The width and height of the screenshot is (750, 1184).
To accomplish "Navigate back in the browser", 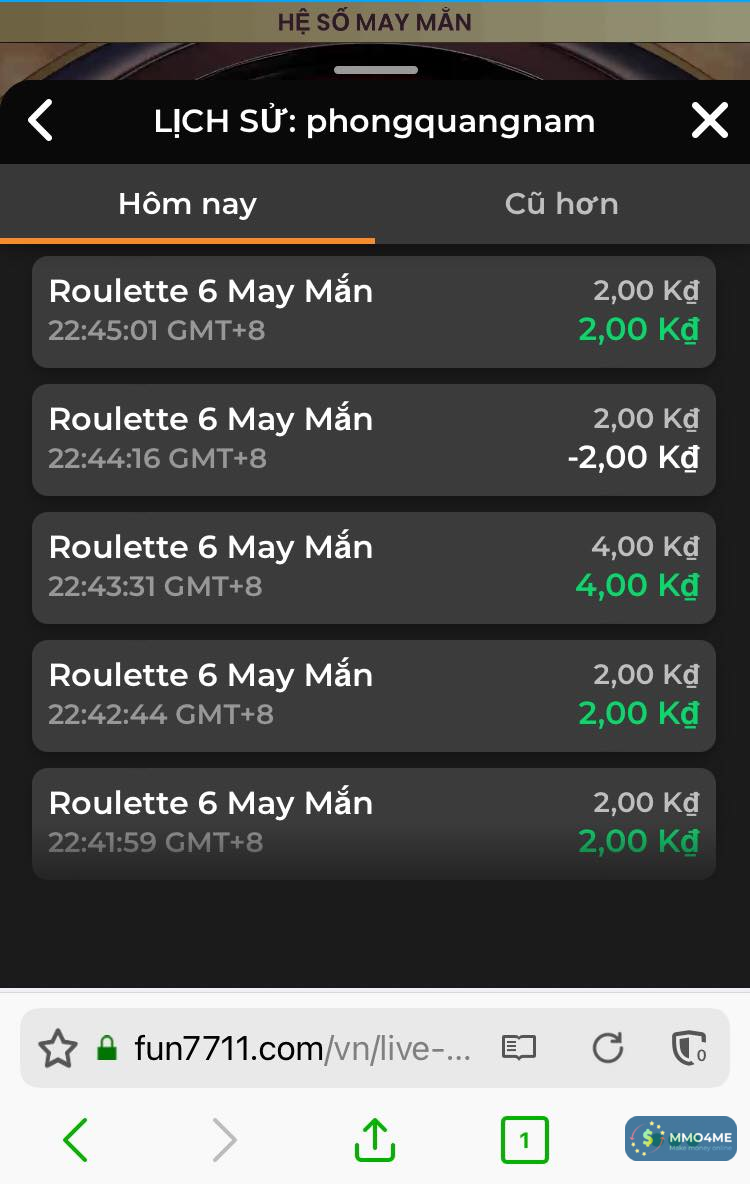I will [x=76, y=1139].
